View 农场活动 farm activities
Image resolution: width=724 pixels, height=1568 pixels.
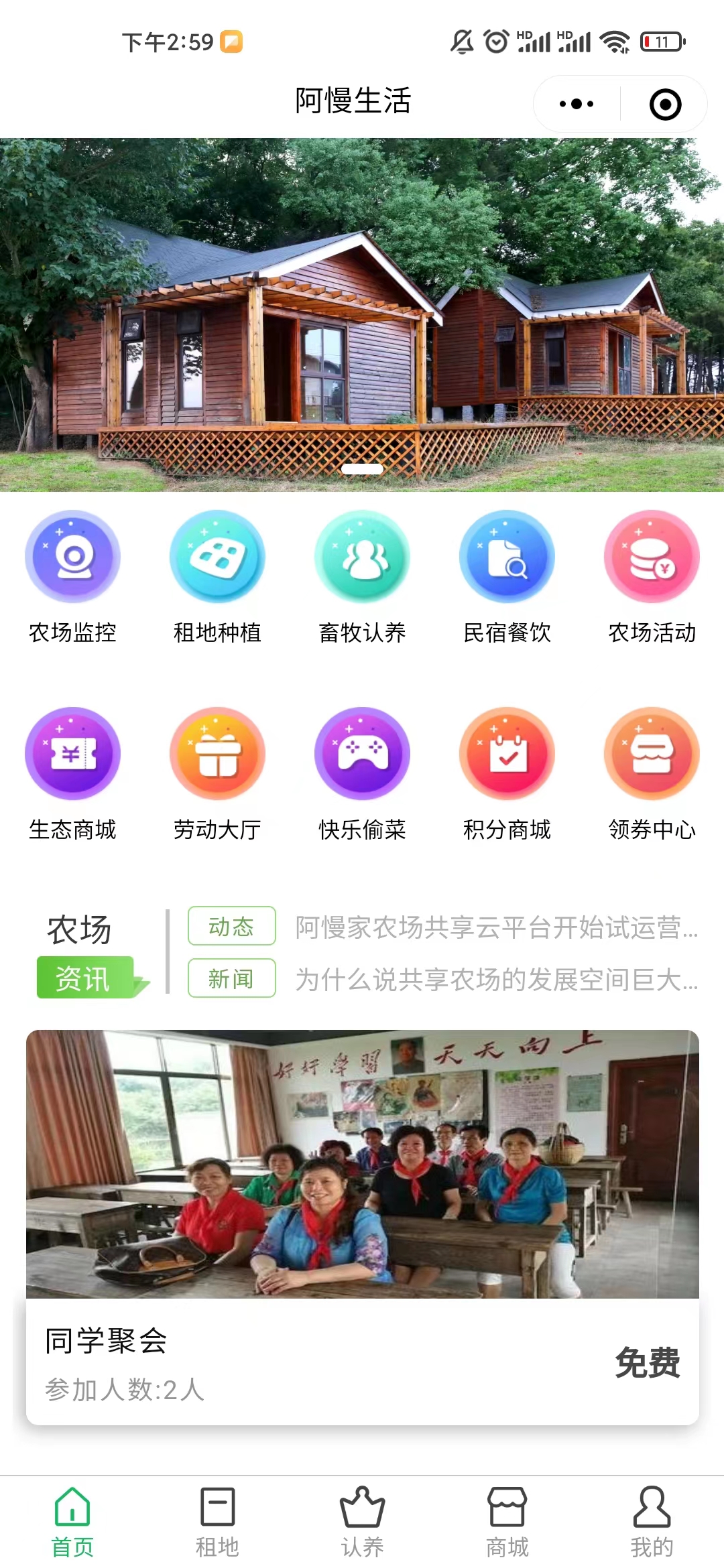pyautogui.click(x=652, y=576)
